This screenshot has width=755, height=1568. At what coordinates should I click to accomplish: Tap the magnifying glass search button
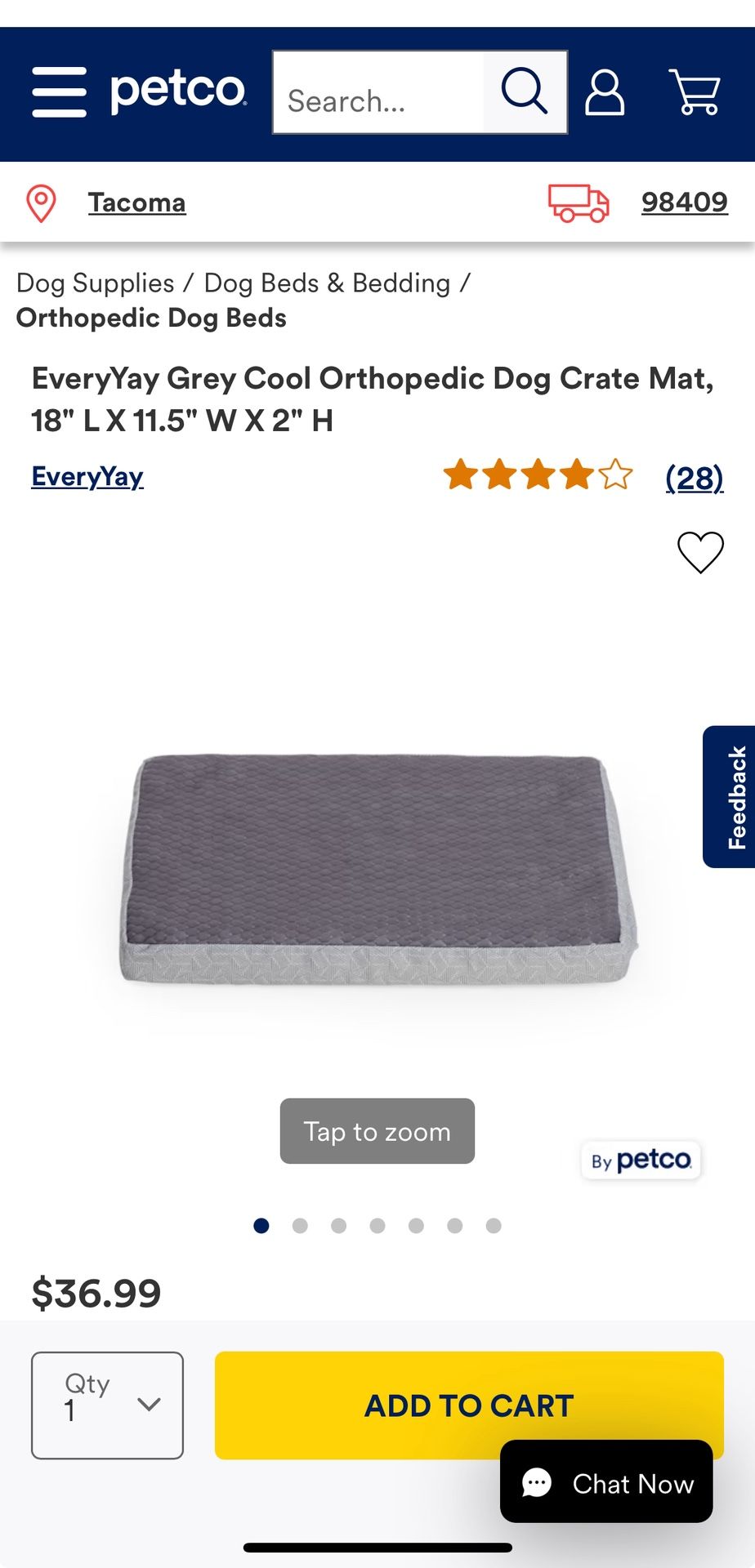[x=525, y=92]
